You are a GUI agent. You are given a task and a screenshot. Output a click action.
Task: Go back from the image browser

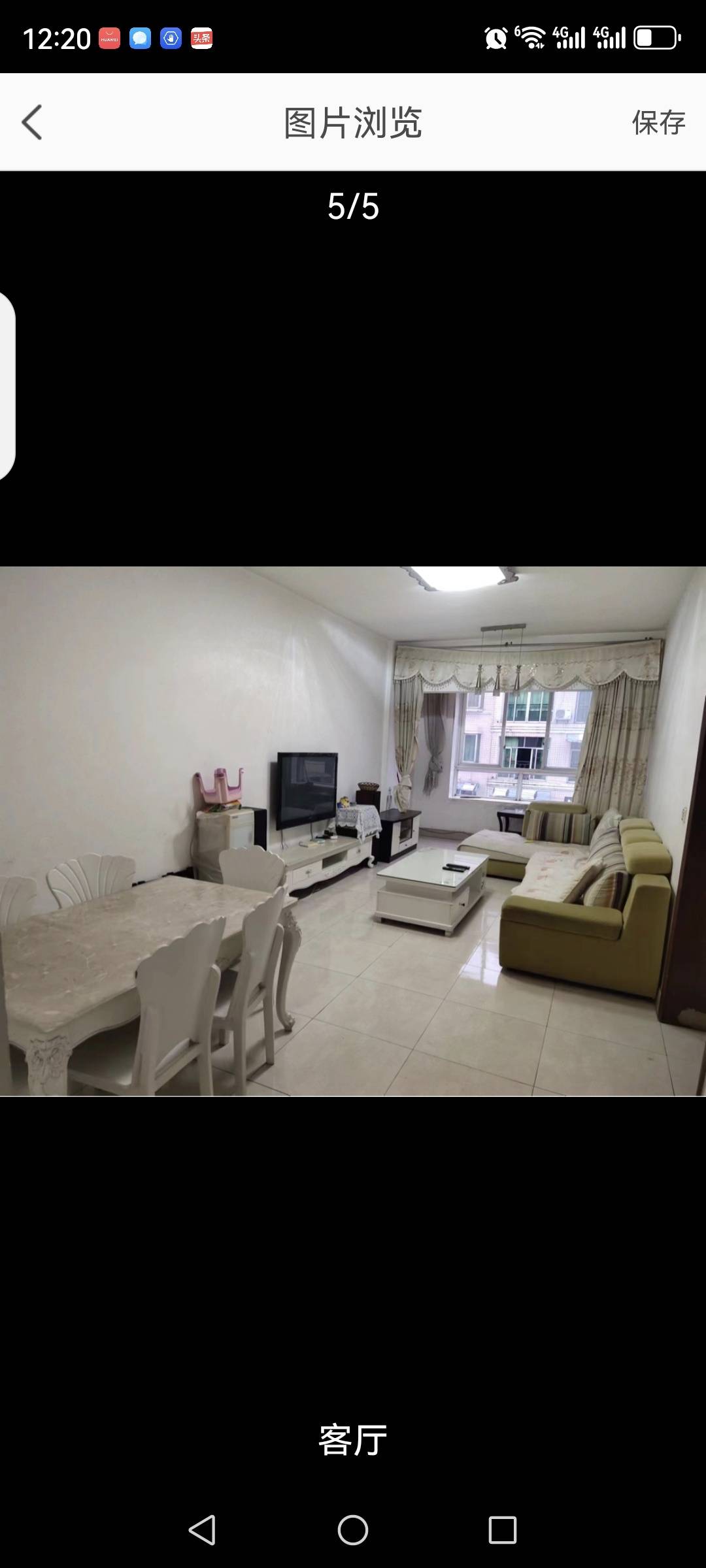(32, 122)
